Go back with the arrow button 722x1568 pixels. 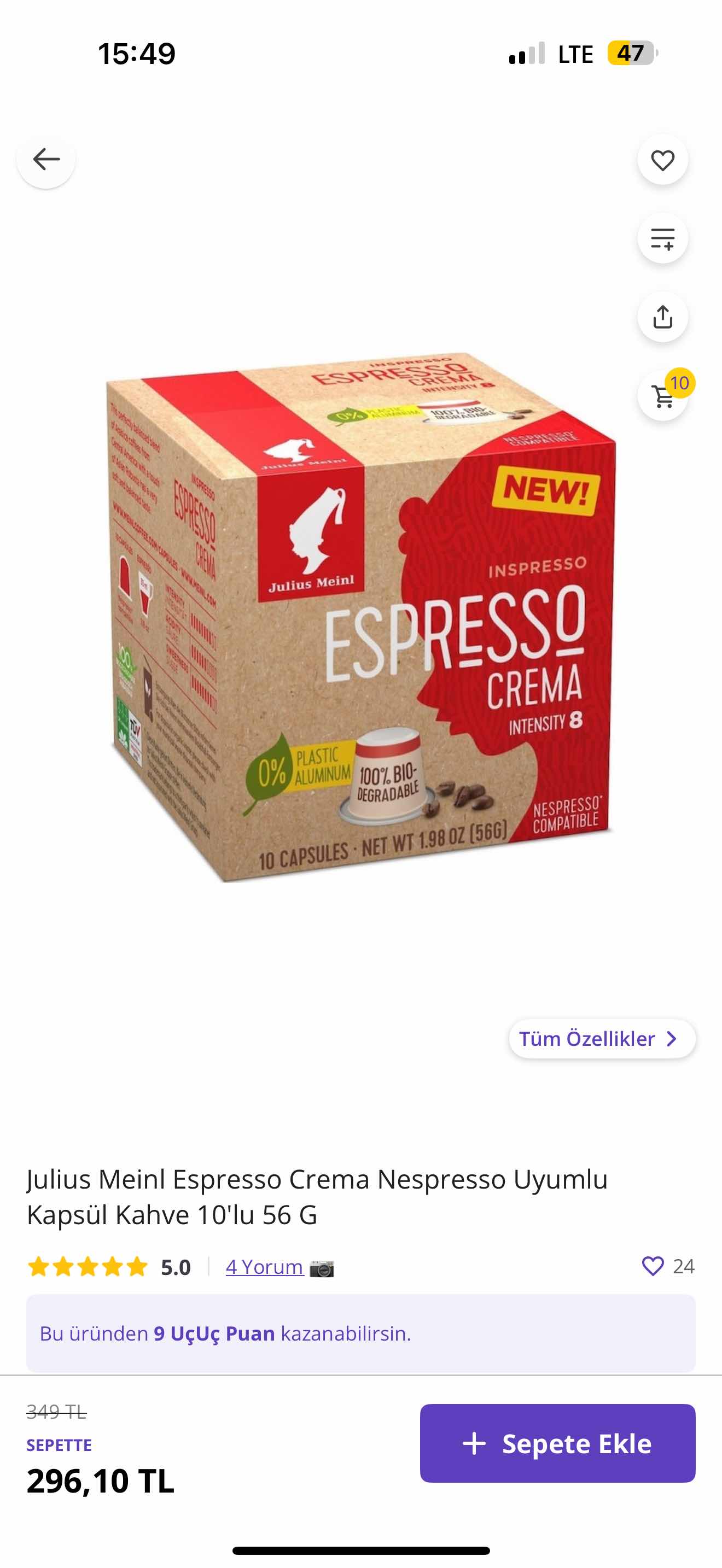[45, 160]
